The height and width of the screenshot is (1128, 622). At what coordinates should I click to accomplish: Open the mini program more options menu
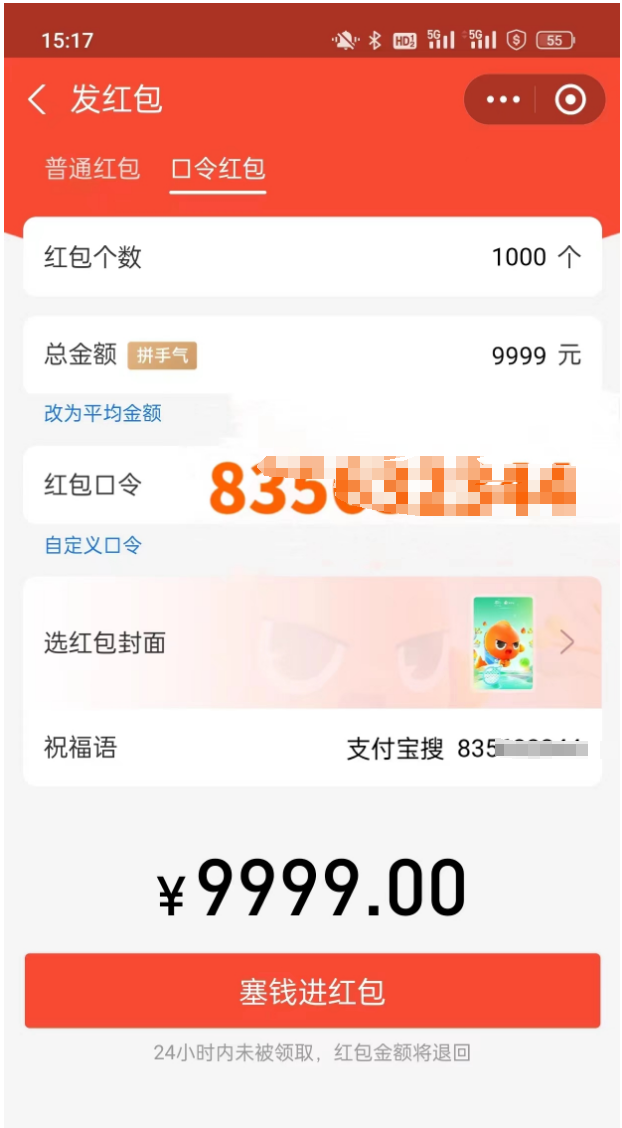(503, 100)
